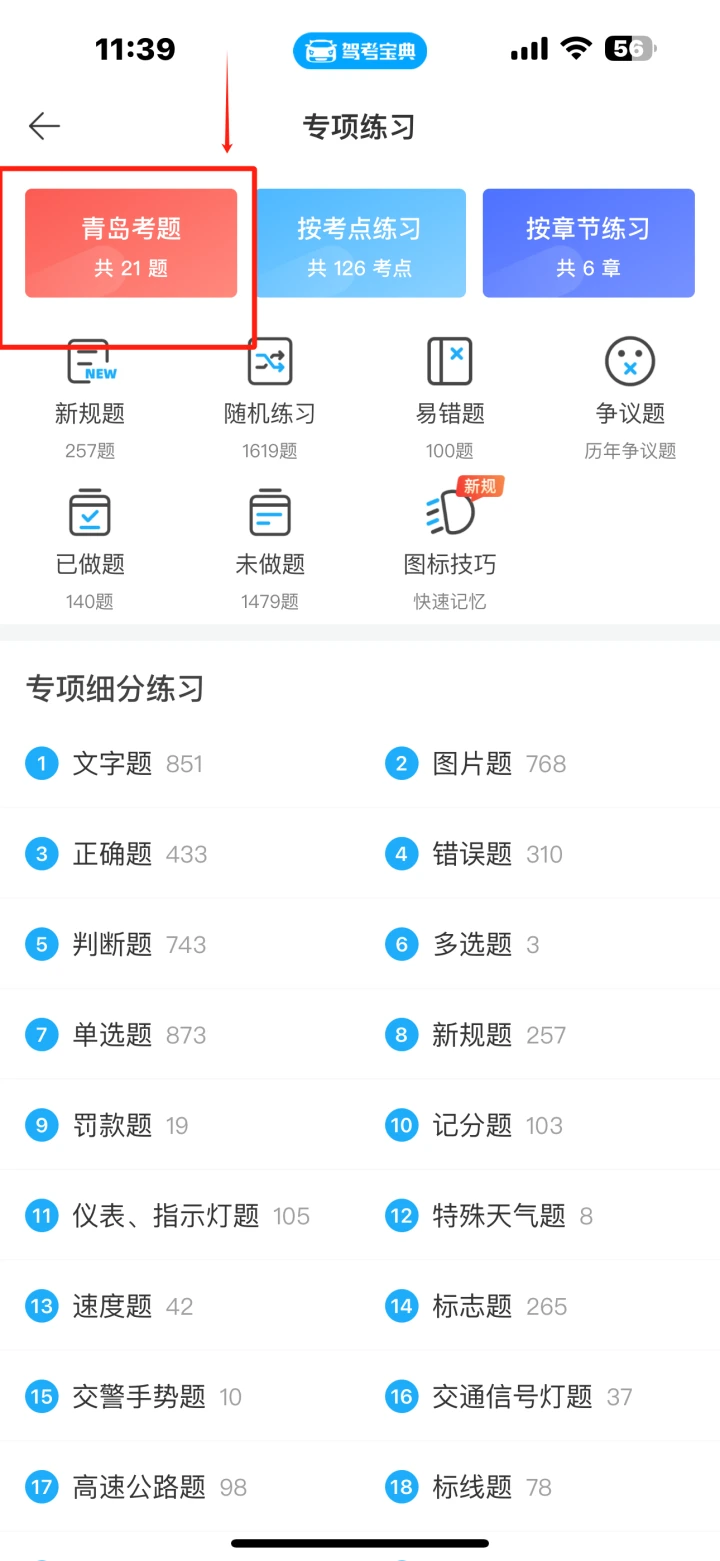Open 仪表、指示灯题 category
This screenshot has height=1561, width=720.
click(x=180, y=1216)
